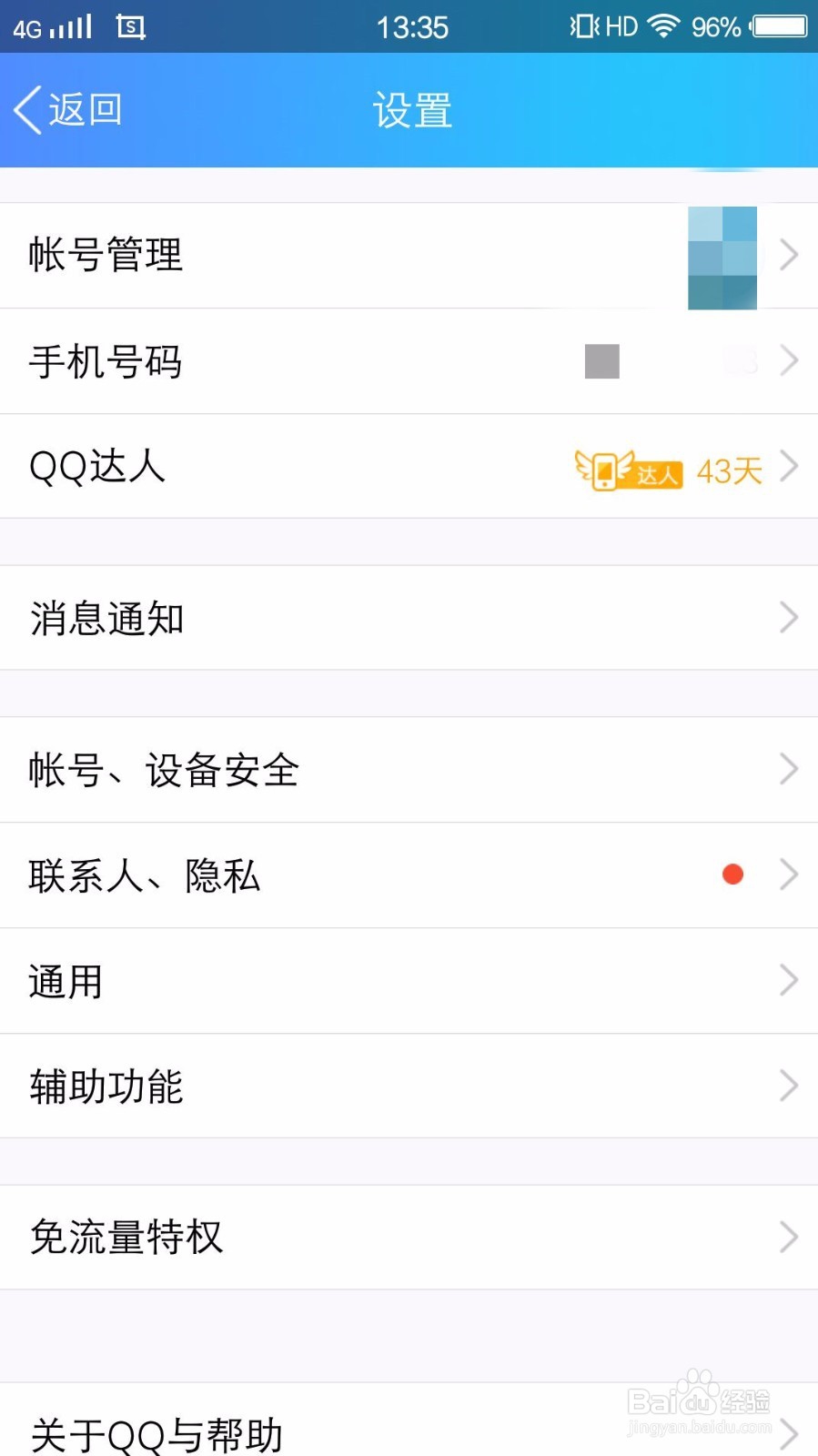
Task: Open 消息通知 notification settings
Action: [409, 618]
